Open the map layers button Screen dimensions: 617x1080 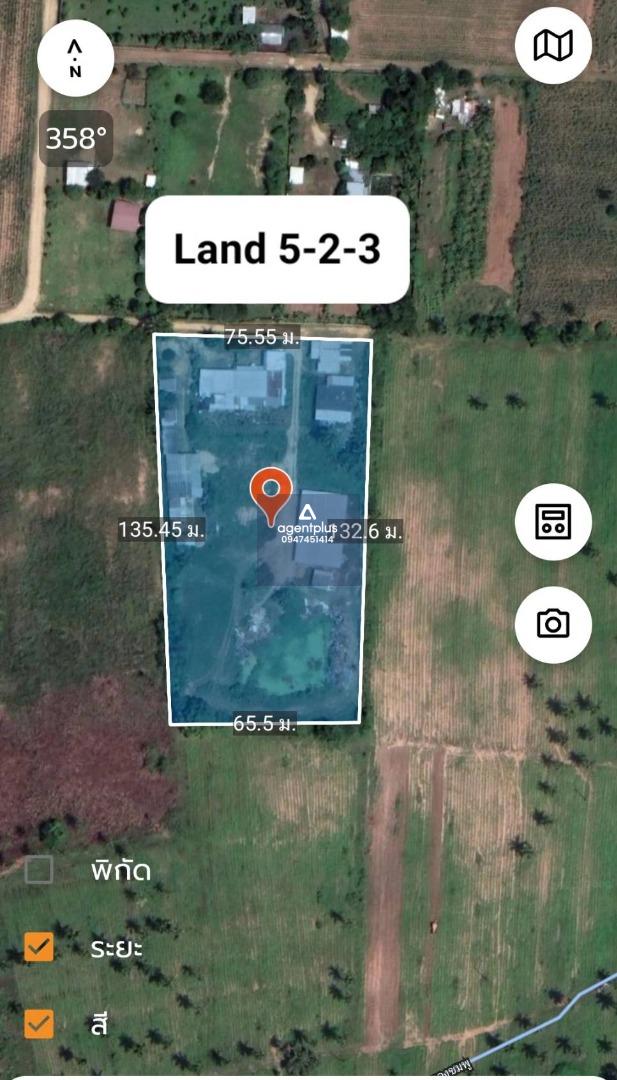coord(553,45)
